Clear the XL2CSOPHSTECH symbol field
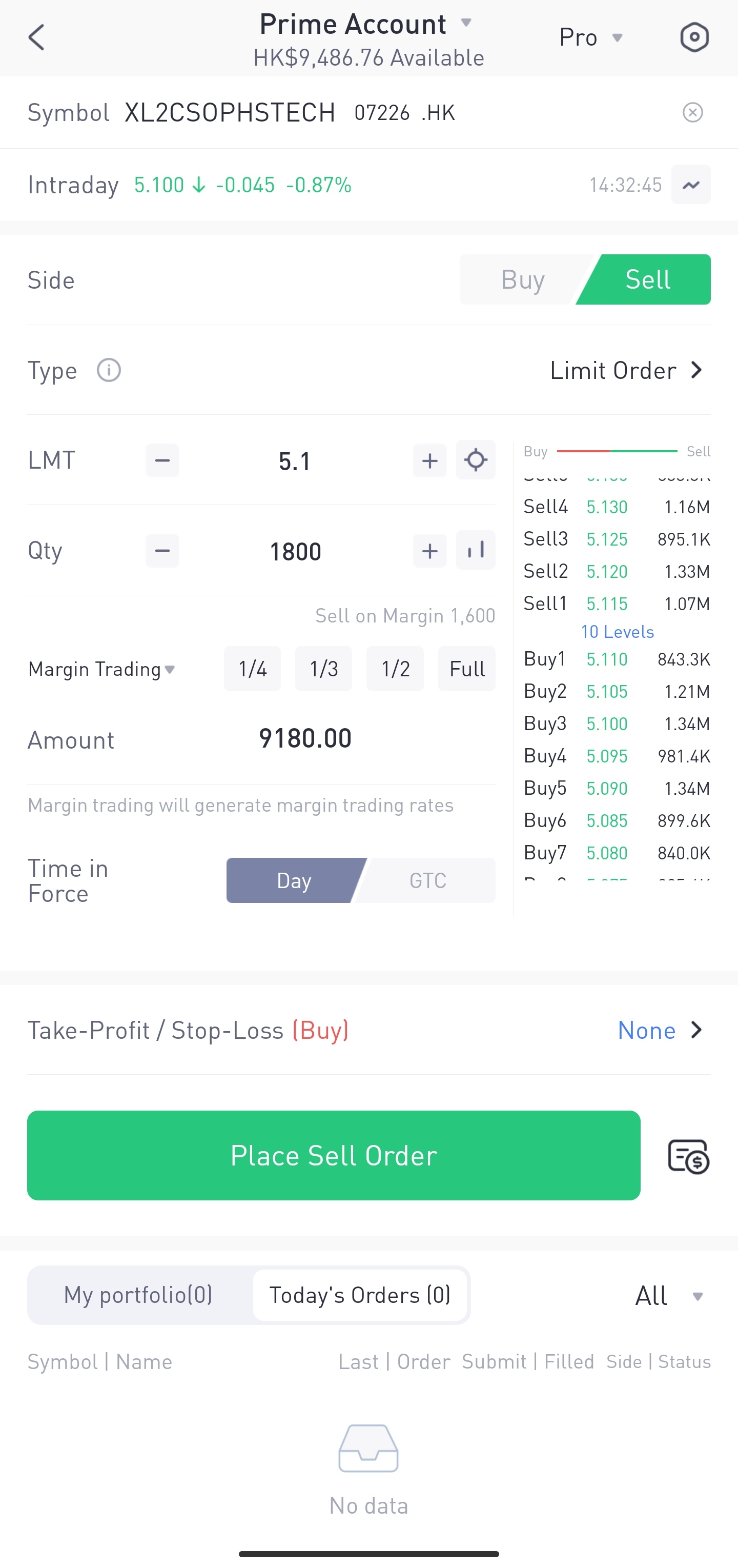The image size is (738, 1568). [x=693, y=112]
